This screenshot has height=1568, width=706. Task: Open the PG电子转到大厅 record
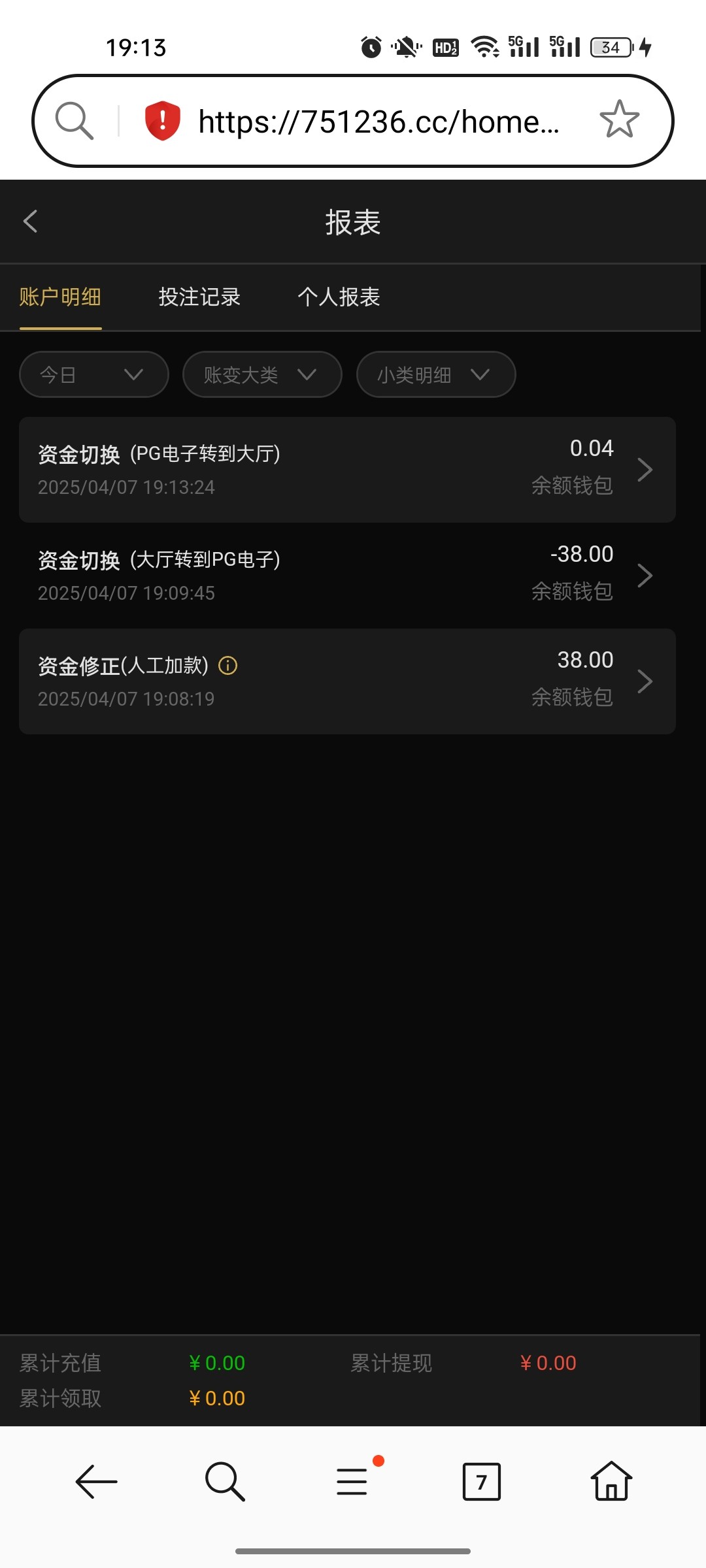tap(347, 470)
